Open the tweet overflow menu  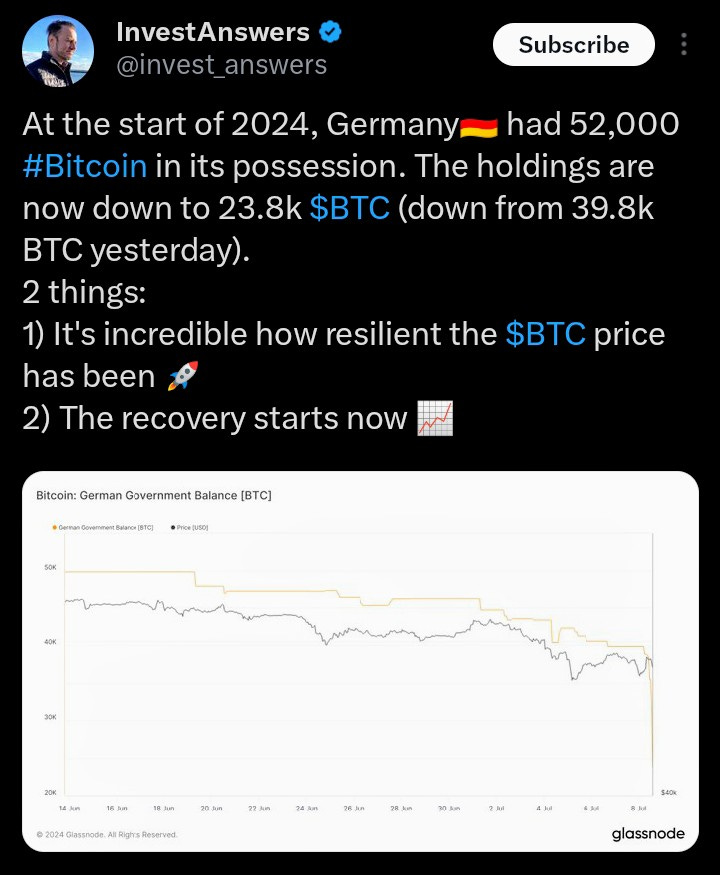coord(684,45)
